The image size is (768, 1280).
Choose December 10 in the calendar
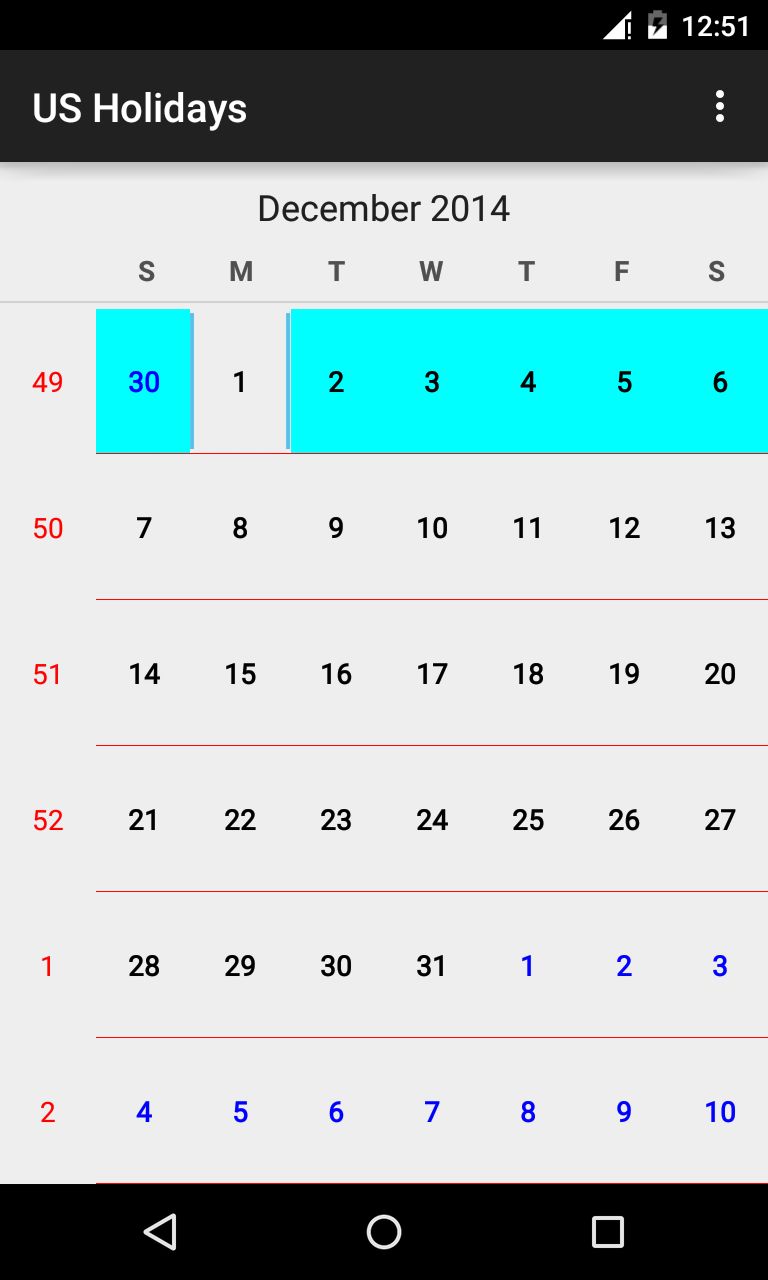pos(432,528)
